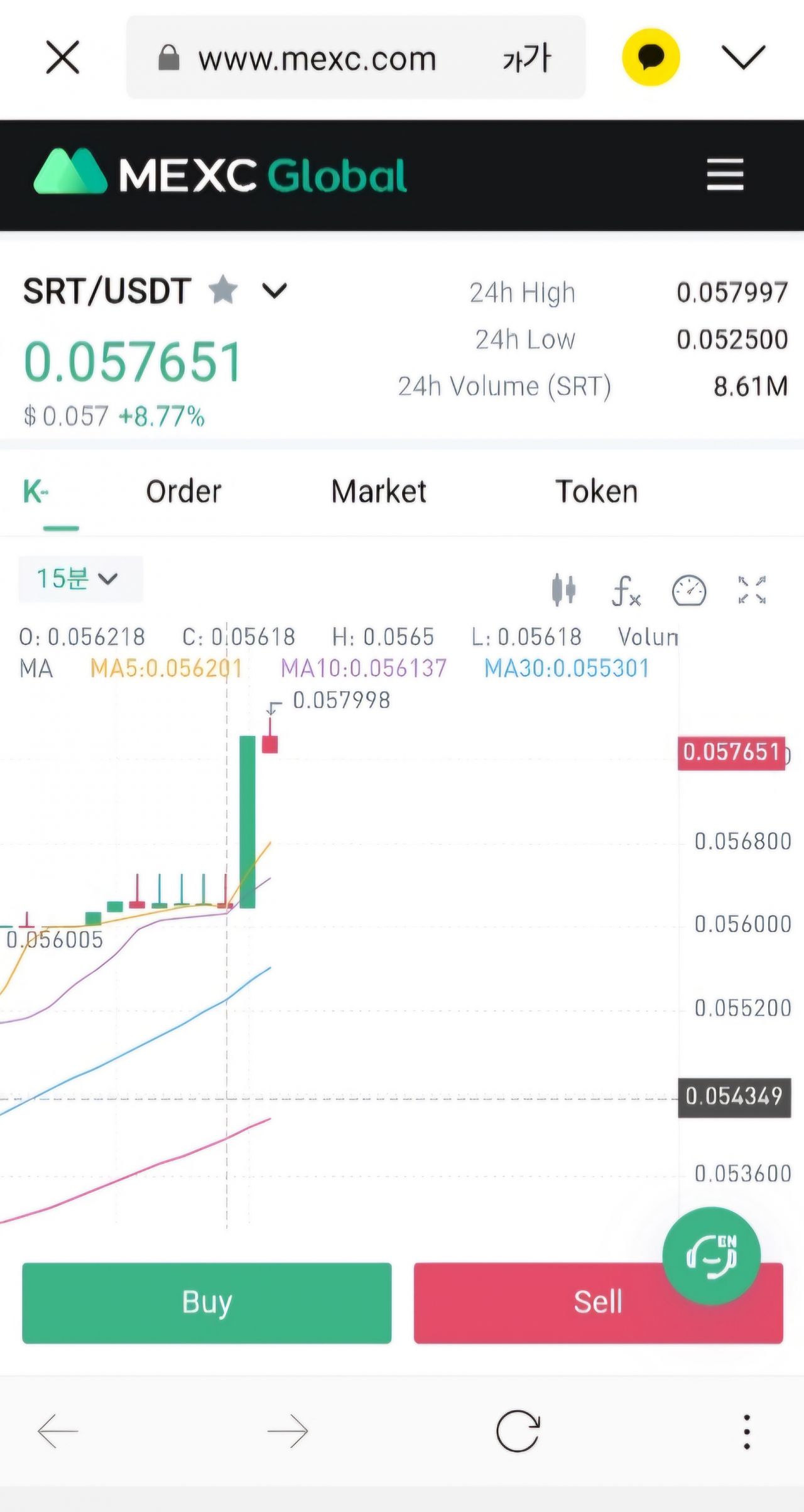Tap the www.mexc.com address bar
The height and width of the screenshot is (1512, 804).
coord(317,59)
